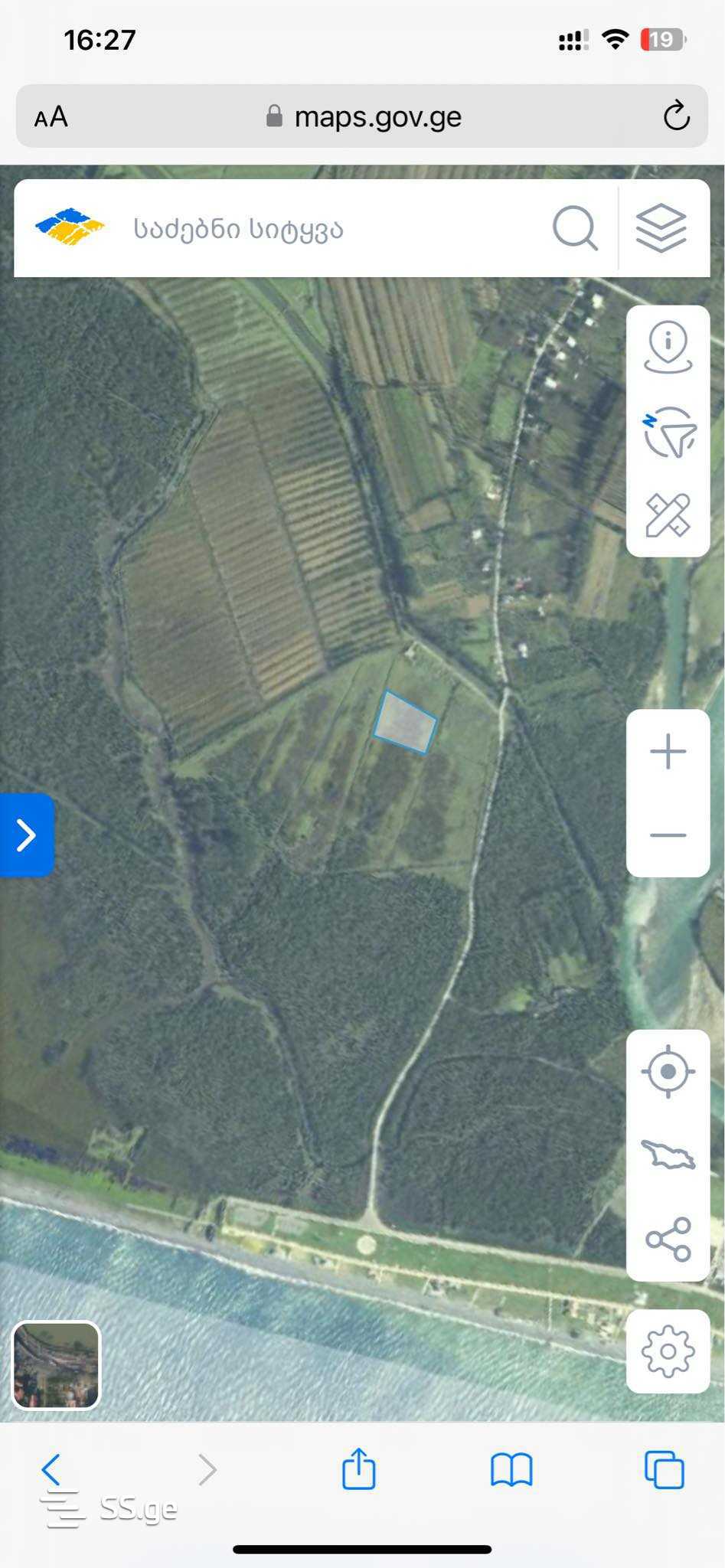725x1568 pixels.
Task: Open the map settings gear
Action: pyautogui.click(x=668, y=1351)
